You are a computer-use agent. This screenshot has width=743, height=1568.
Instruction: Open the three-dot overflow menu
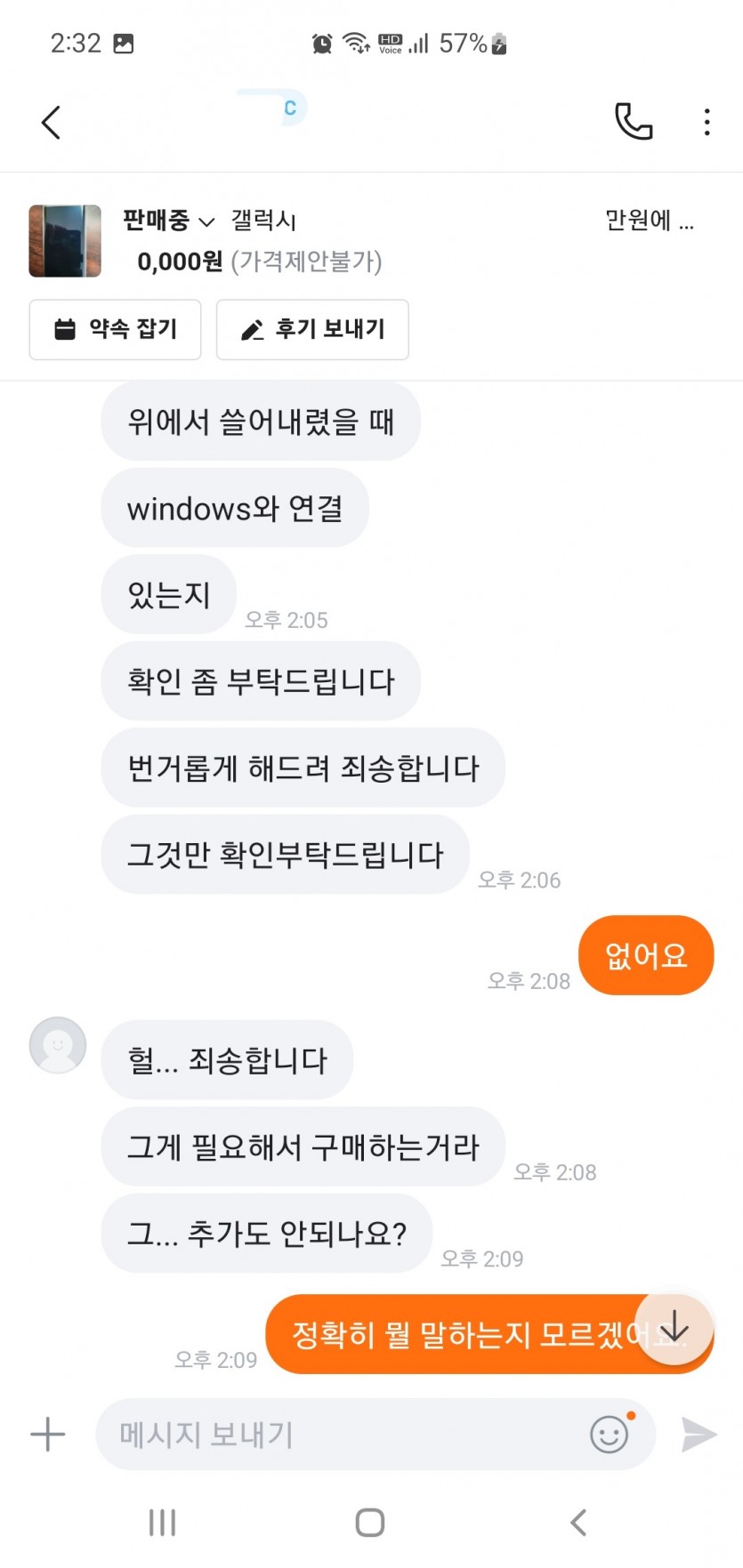707,122
